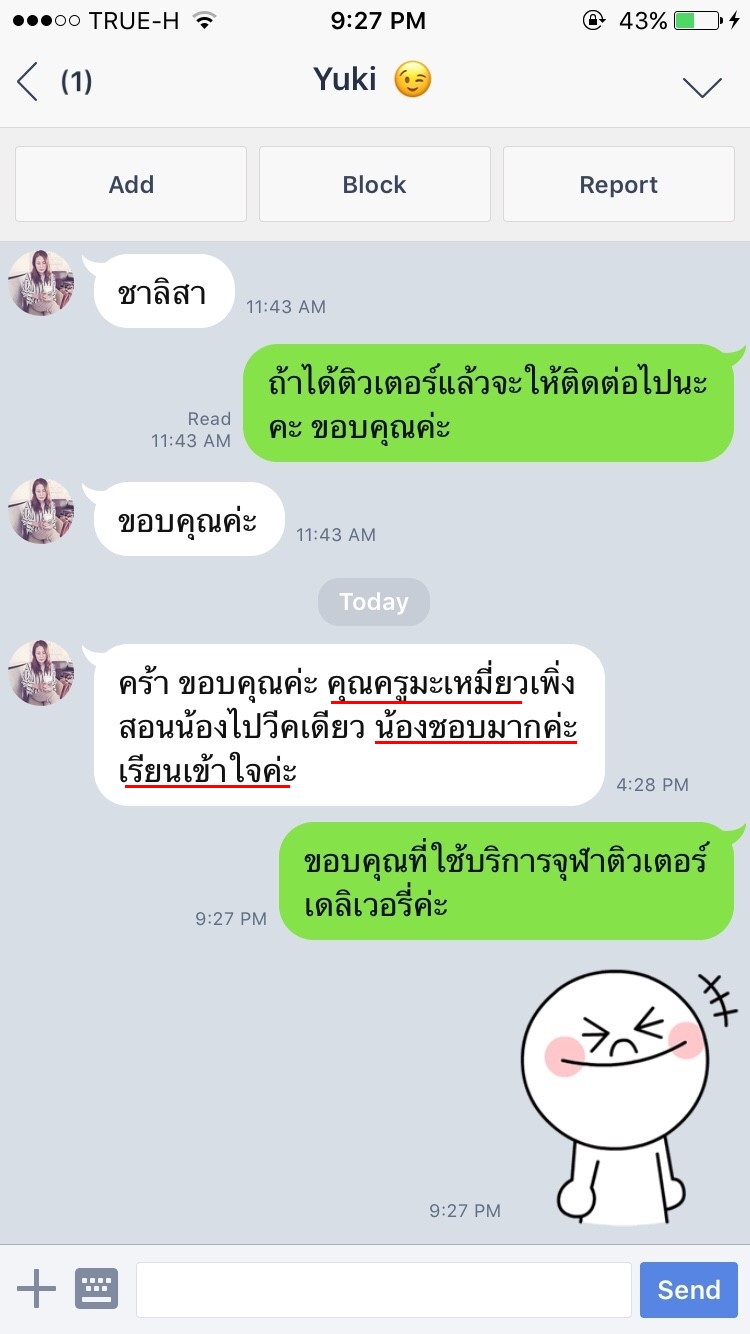Add Yuki as a friend

(x=131, y=184)
